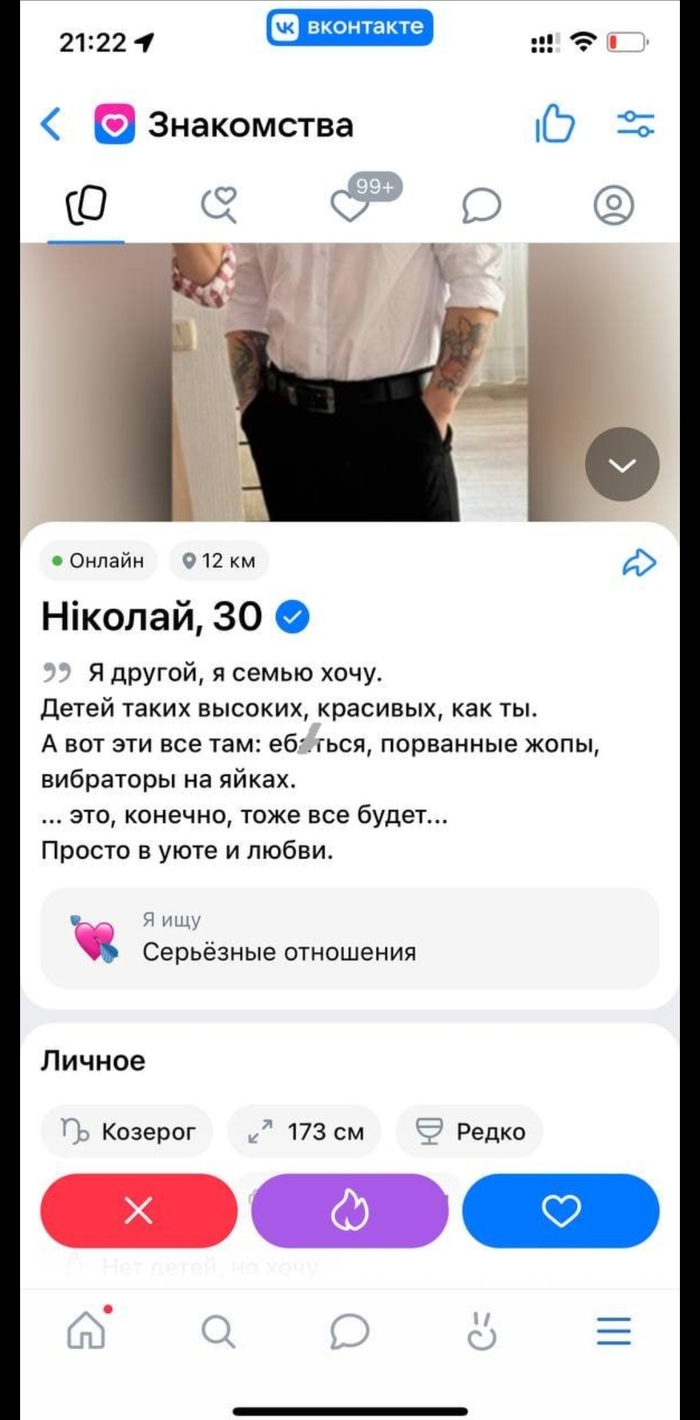Open the heart search tab
This screenshot has height=1420, width=700.
point(218,206)
